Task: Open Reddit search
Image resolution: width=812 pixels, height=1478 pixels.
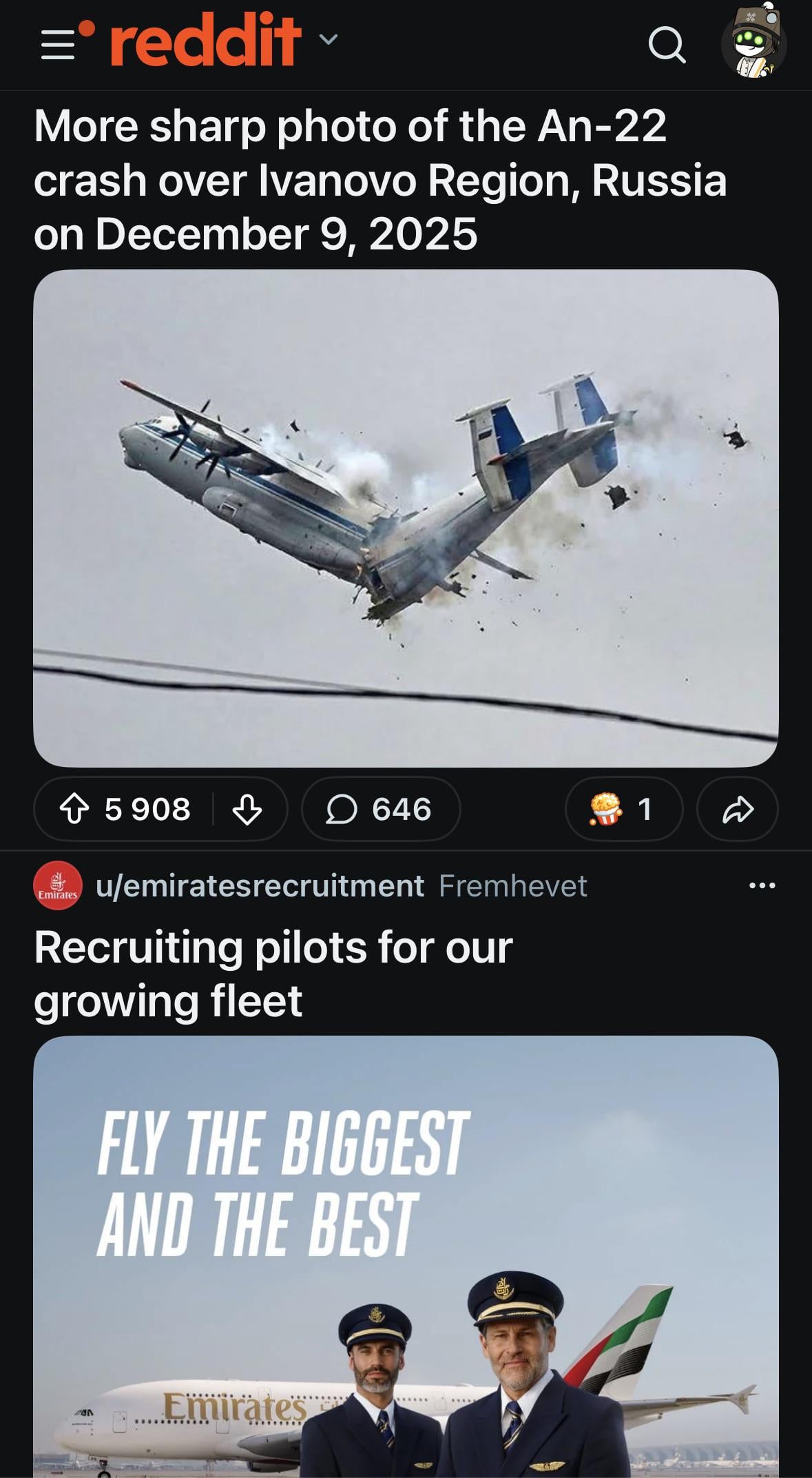Action: pos(666,46)
